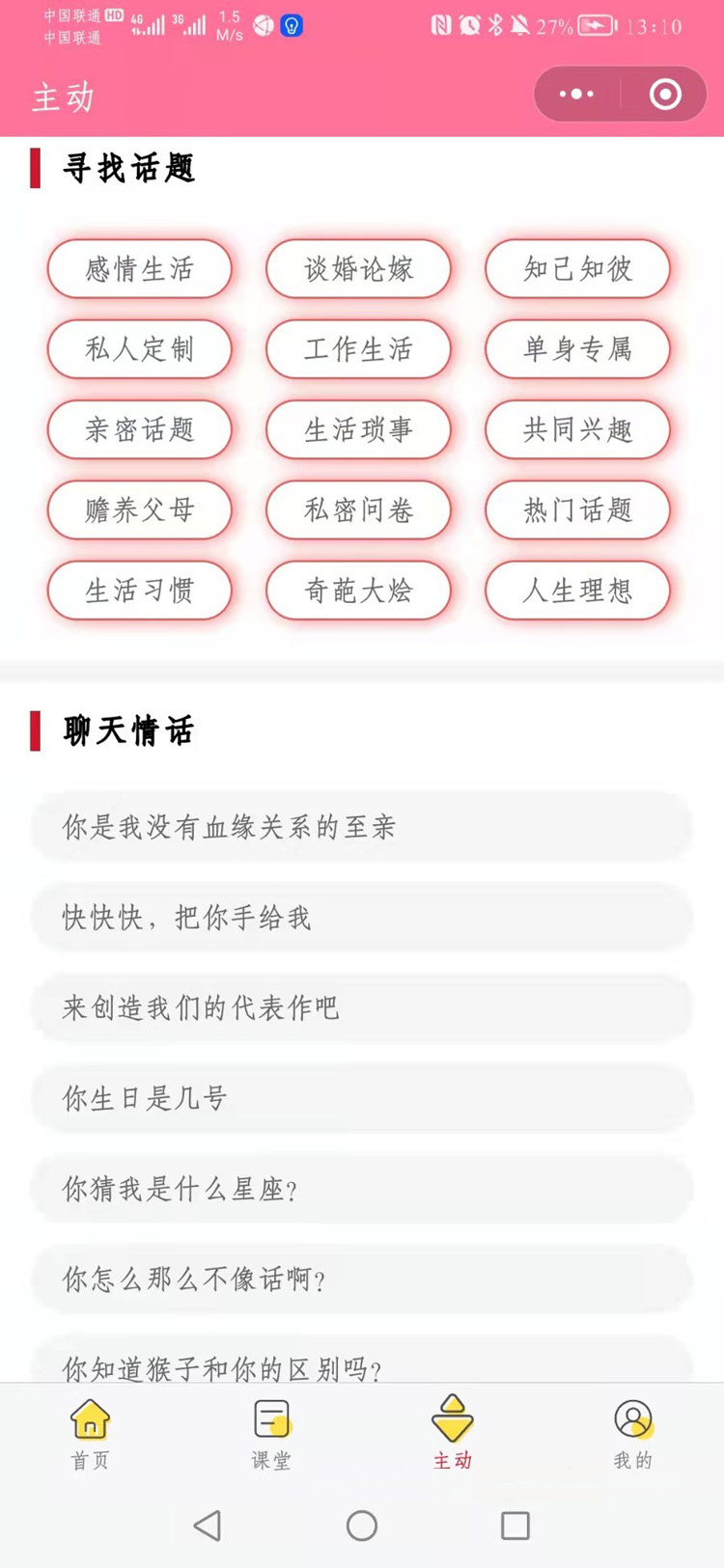Open the 私人定制 topic
The height and width of the screenshot is (1568, 724).
click(140, 349)
